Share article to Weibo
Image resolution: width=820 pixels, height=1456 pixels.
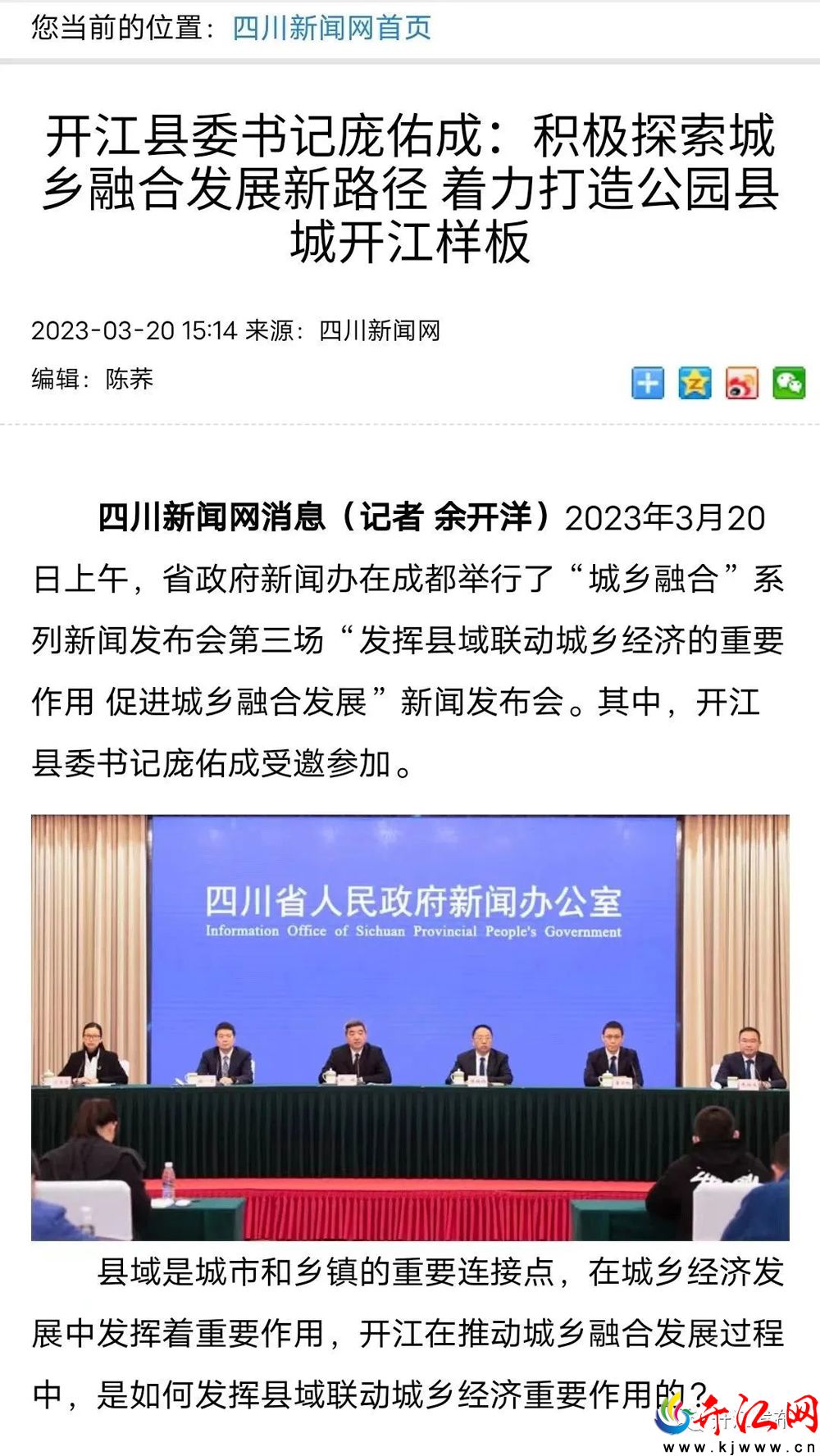741,383
